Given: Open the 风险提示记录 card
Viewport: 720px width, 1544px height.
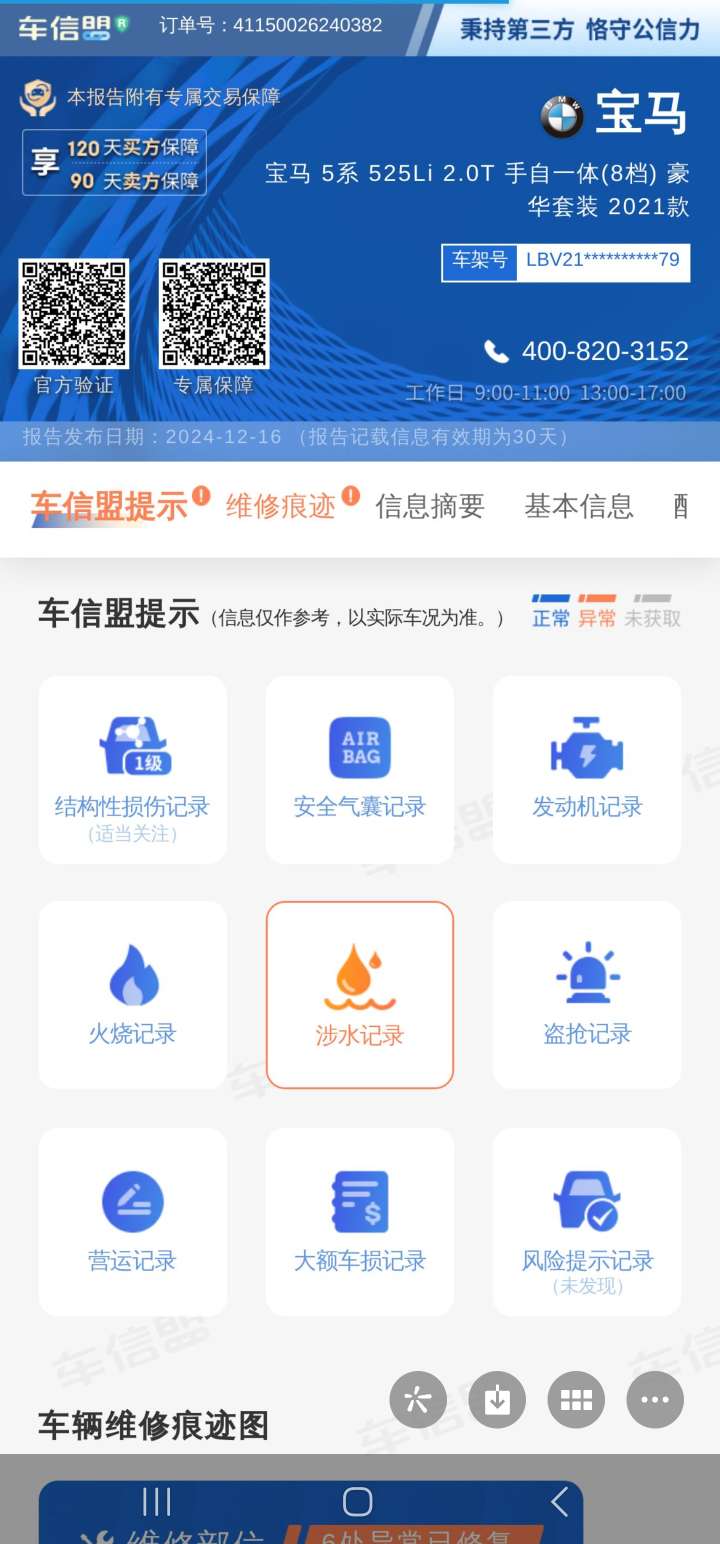Looking at the screenshot, I should [x=587, y=1222].
